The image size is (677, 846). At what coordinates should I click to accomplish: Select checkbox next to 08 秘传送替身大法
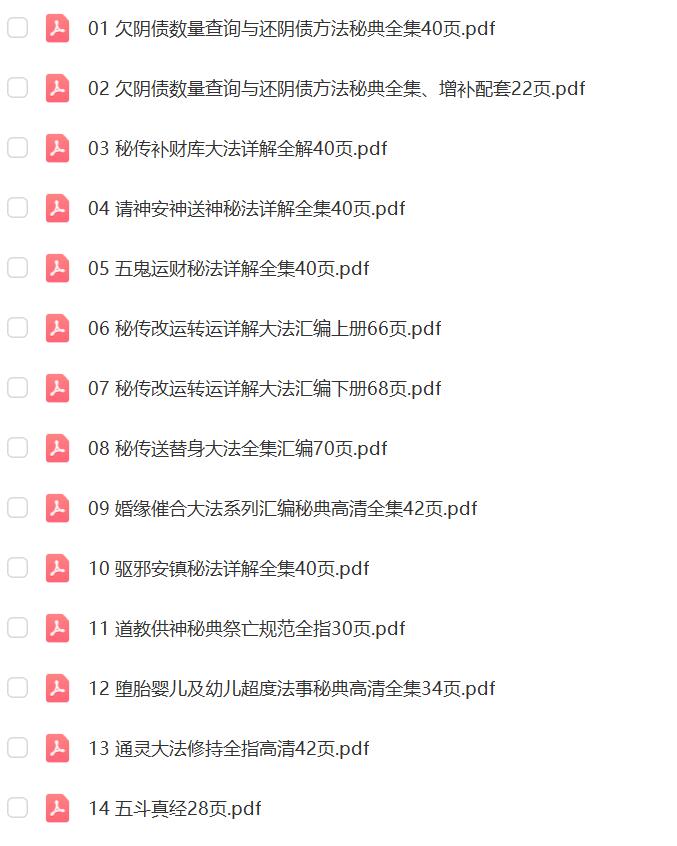[17, 448]
